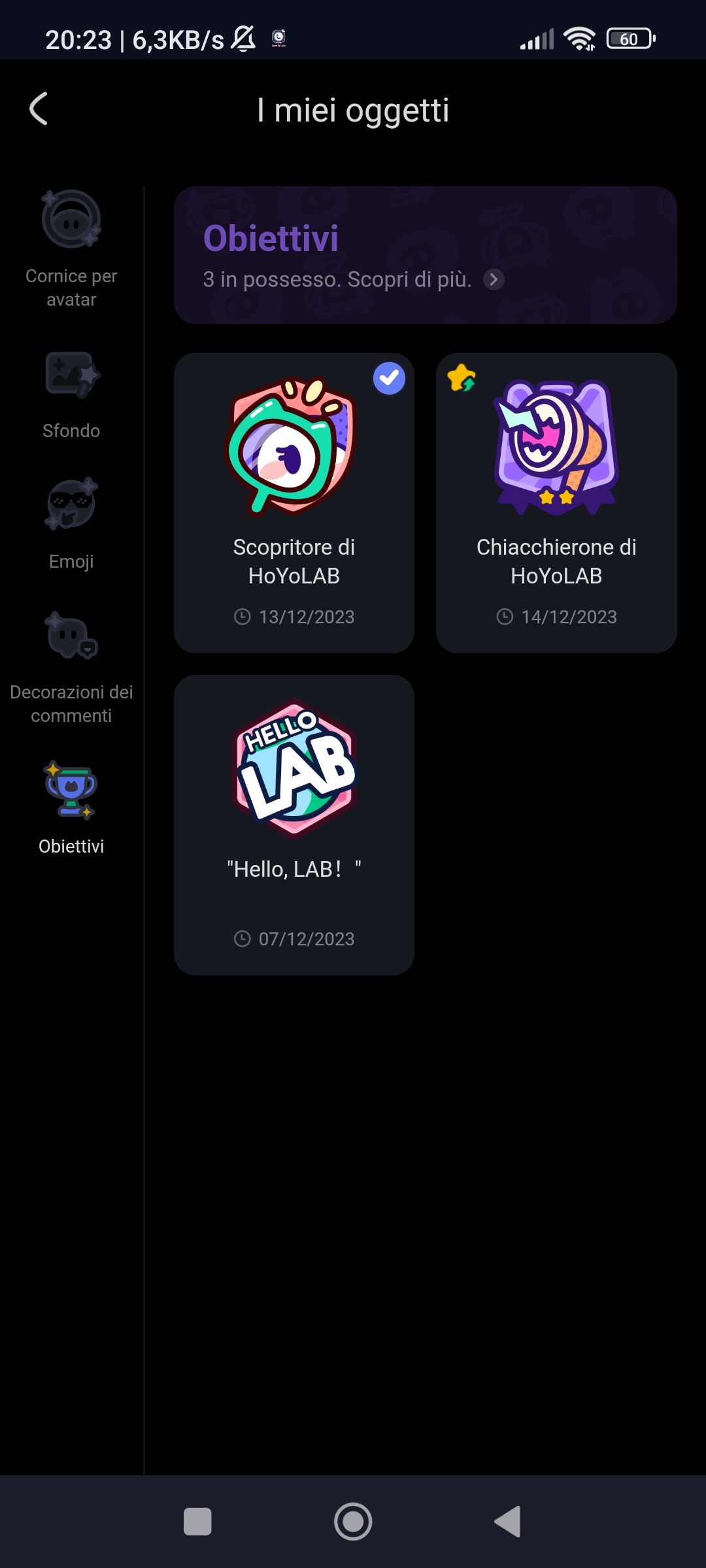Image resolution: width=706 pixels, height=1568 pixels.
Task: Open Obiettivi banner to discover more
Action: (x=425, y=255)
